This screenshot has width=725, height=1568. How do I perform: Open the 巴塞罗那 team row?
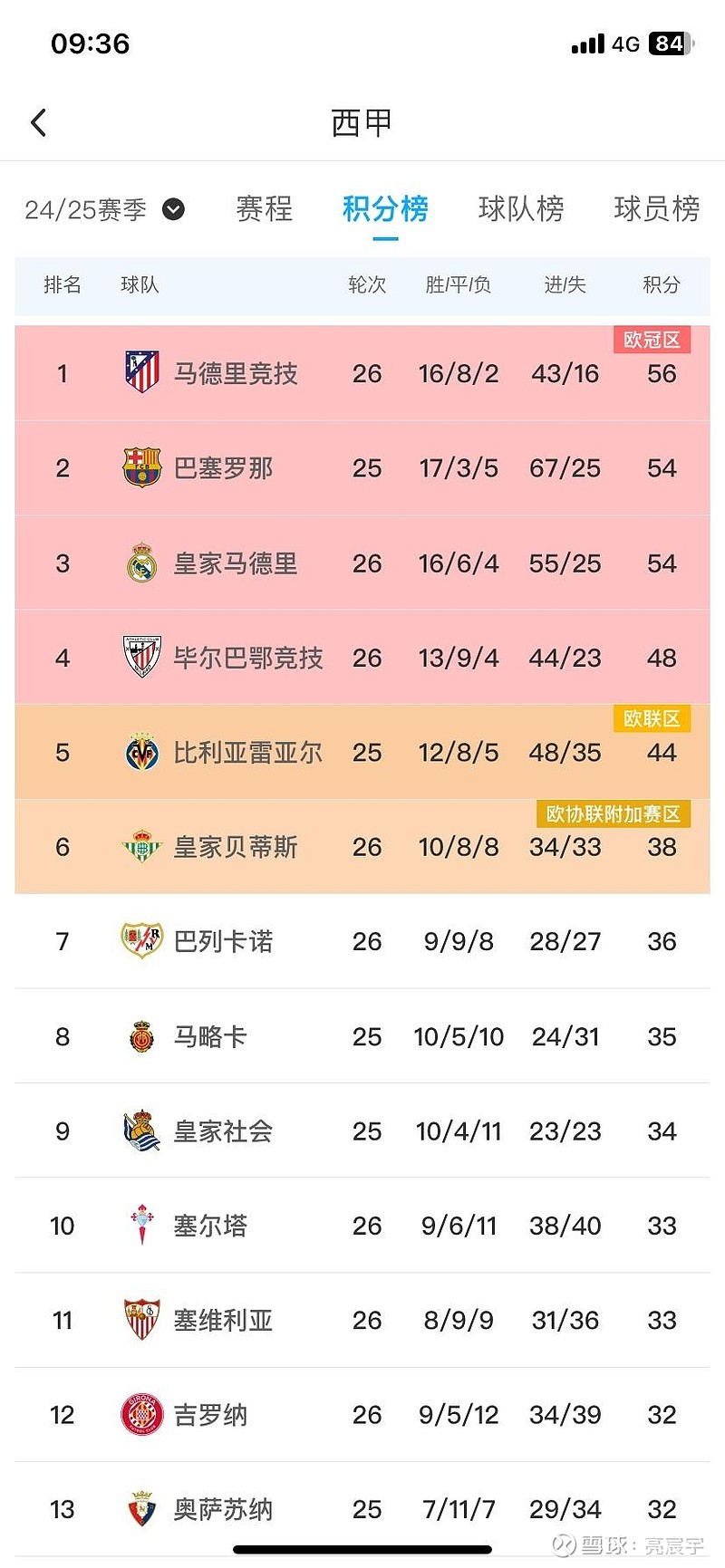click(223, 468)
